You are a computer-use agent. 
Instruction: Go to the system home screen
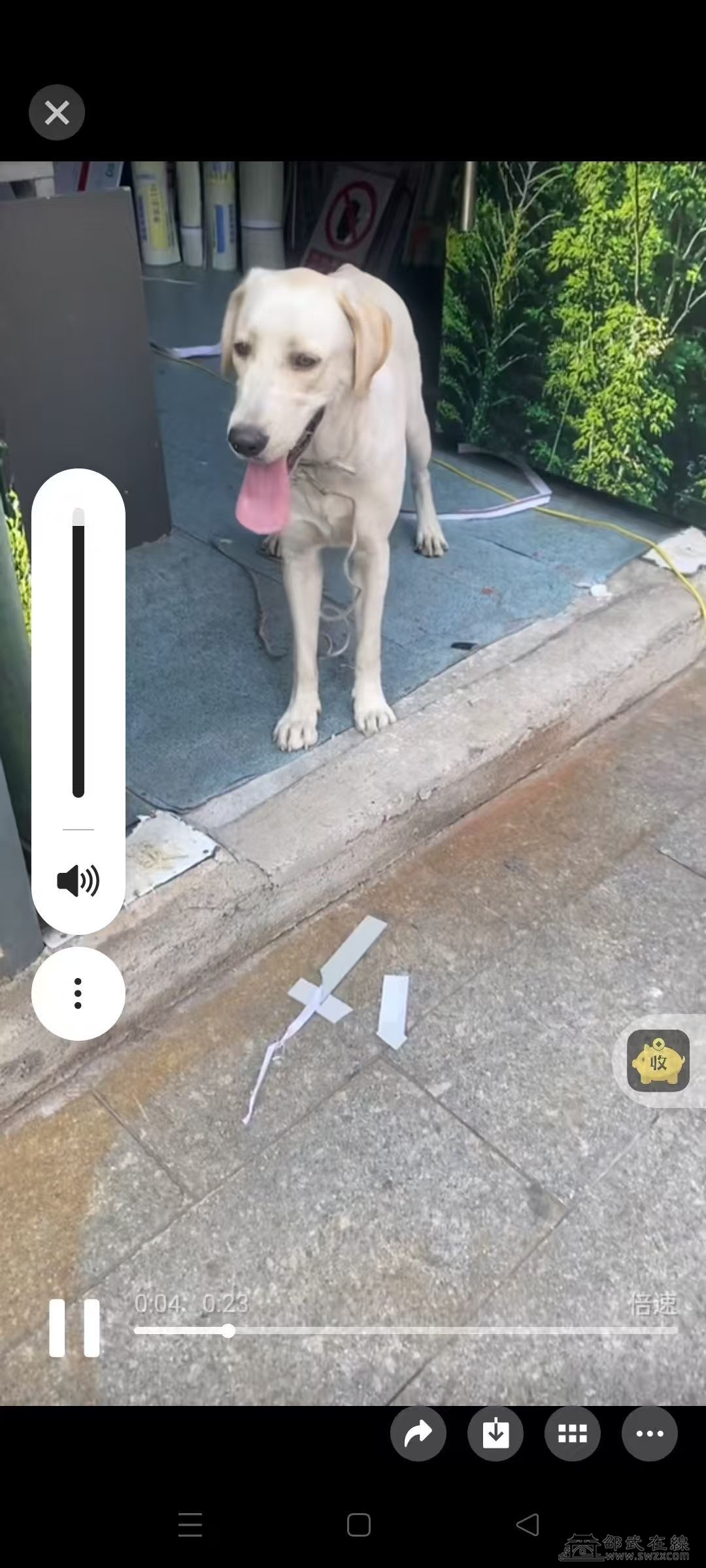pos(358,1525)
